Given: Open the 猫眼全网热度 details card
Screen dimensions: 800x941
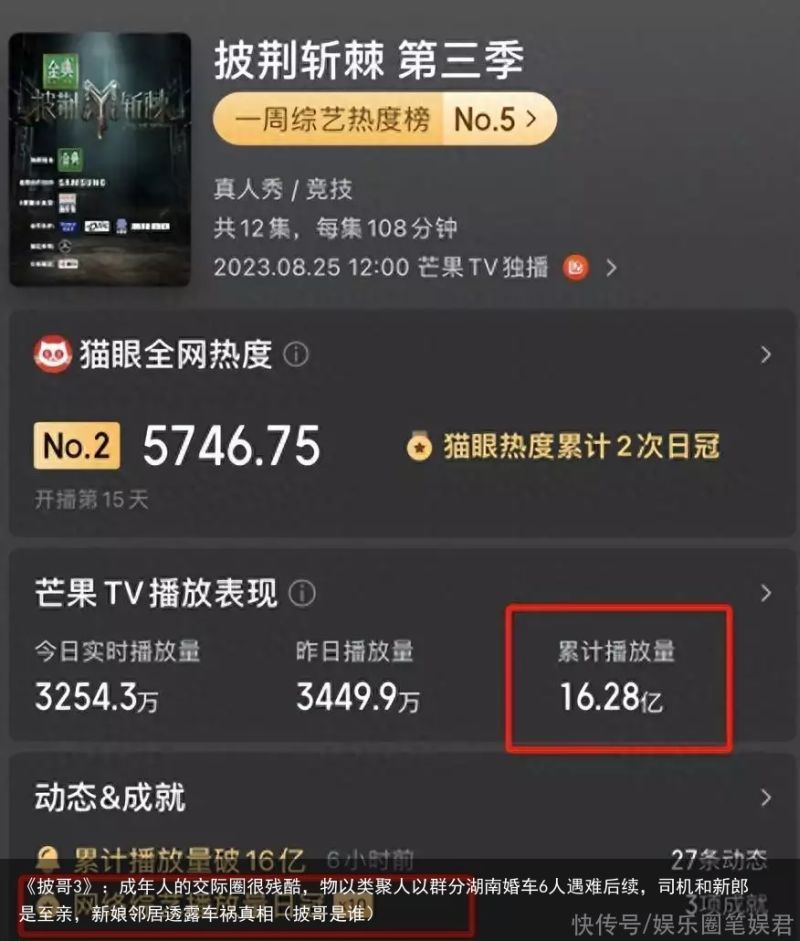Looking at the screenshot, I should tap(765, 355).
